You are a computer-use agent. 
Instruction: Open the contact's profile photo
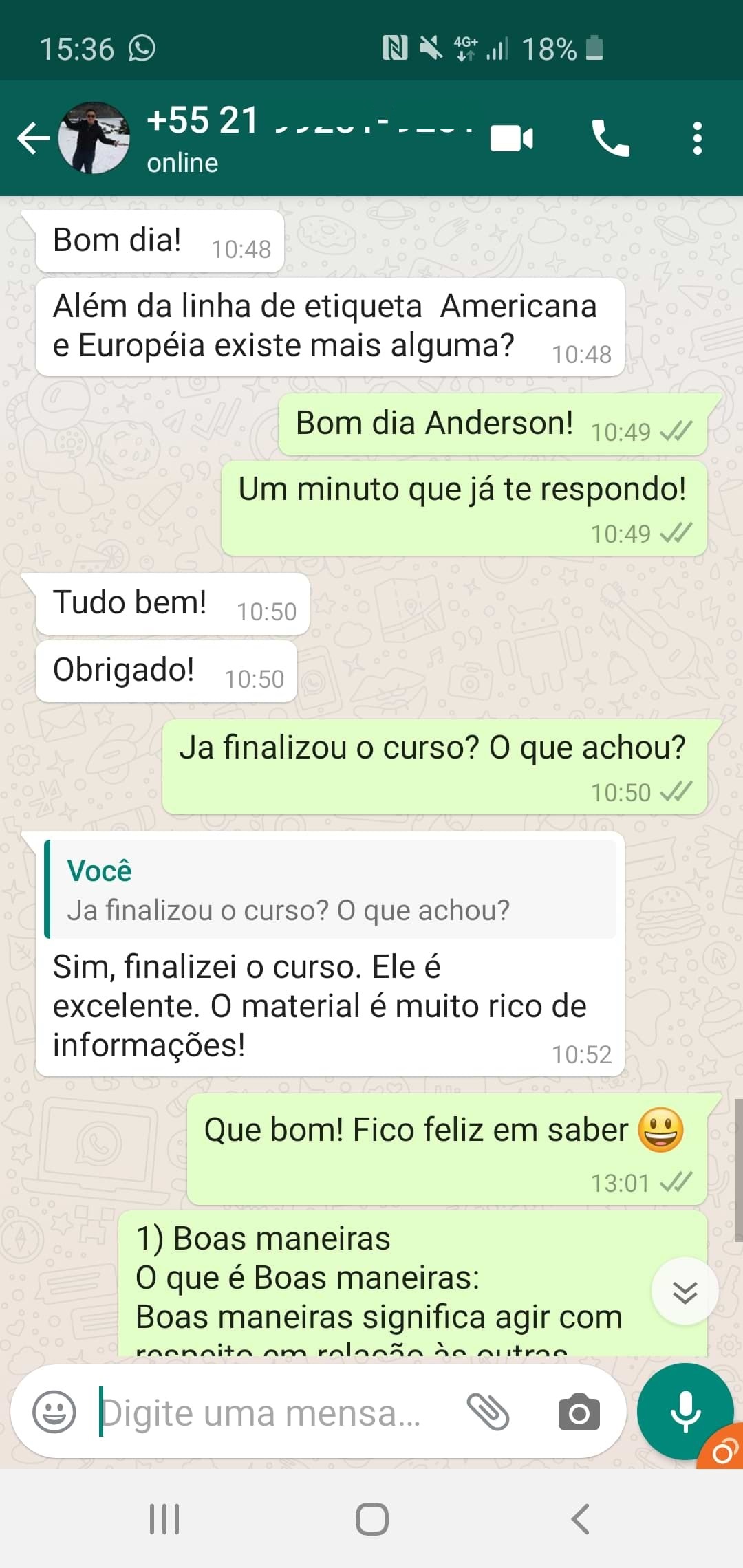[x=94, y=138]
